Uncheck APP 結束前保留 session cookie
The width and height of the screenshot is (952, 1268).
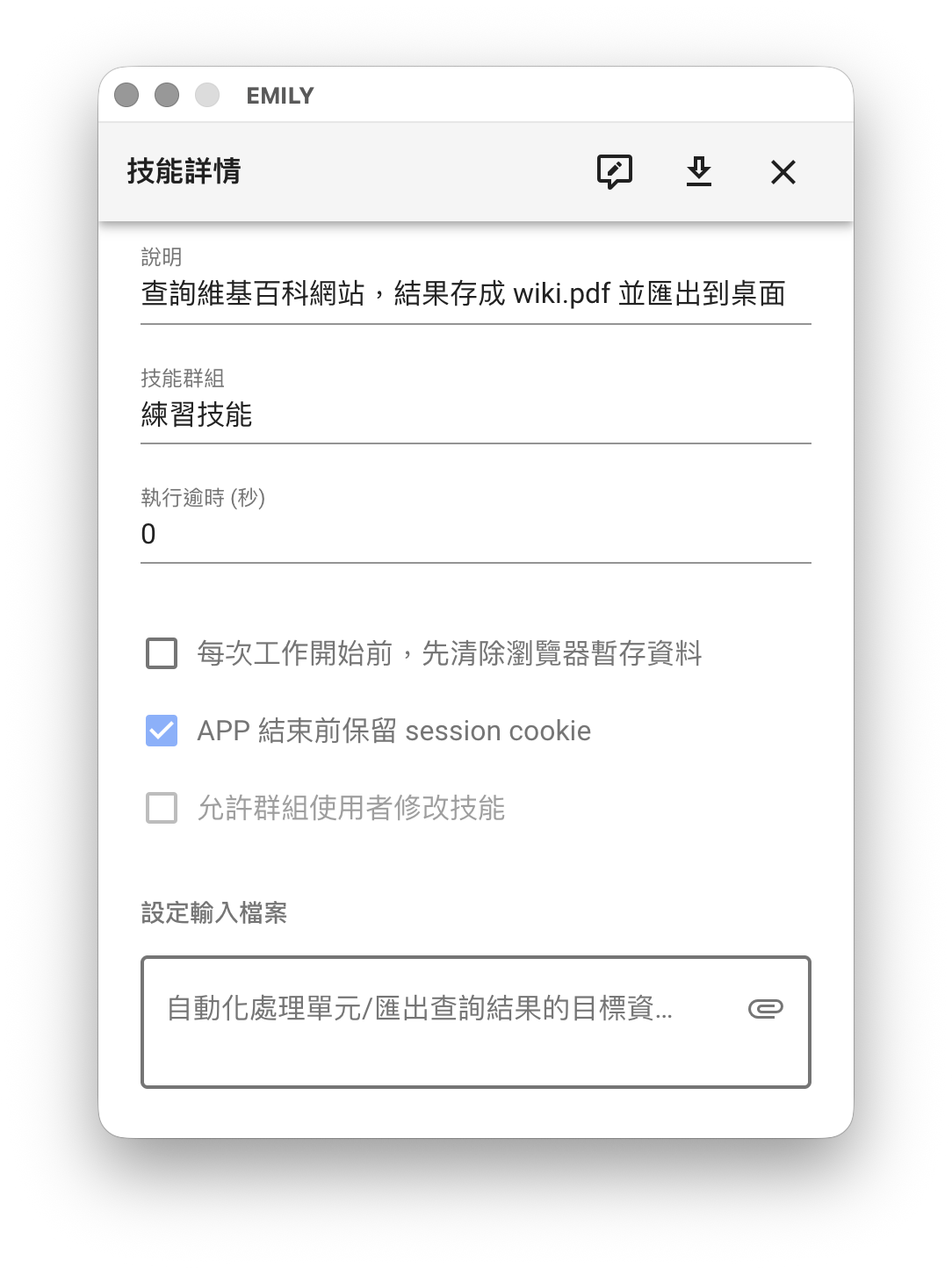(162, 731)
